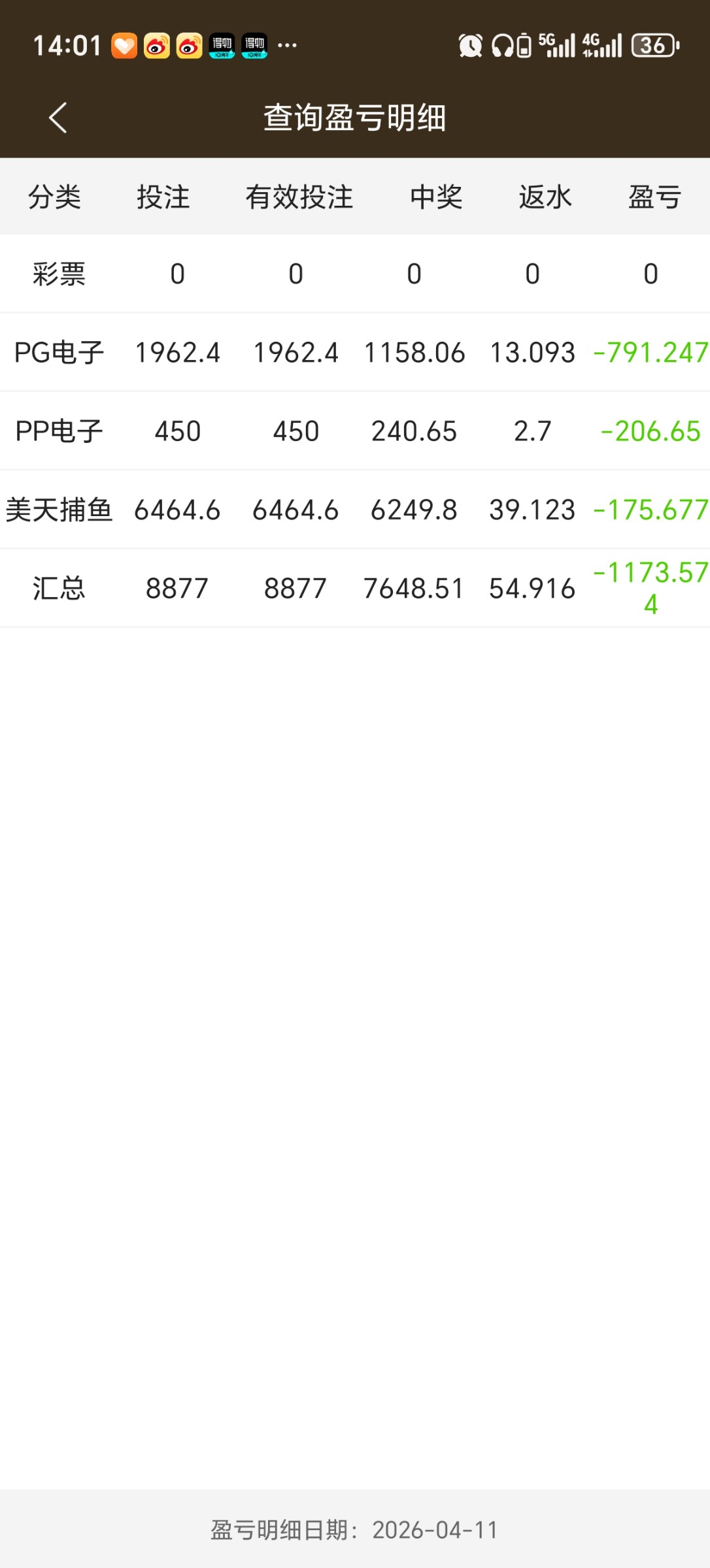Select the 查询盈亏明细 title bar
This screenshot has width=710, height=1568.
click(x=355, y=118)
